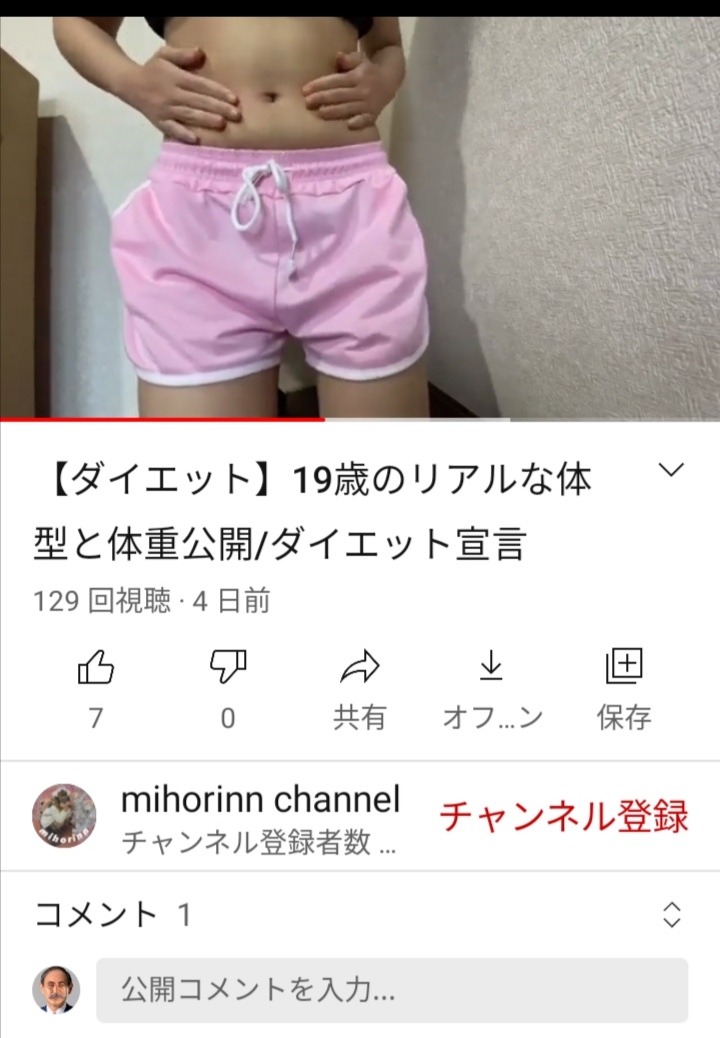The image size is (720, 1038).
Task: Subscribe with チャンネル登録
Action: click(x=564, y=817)
